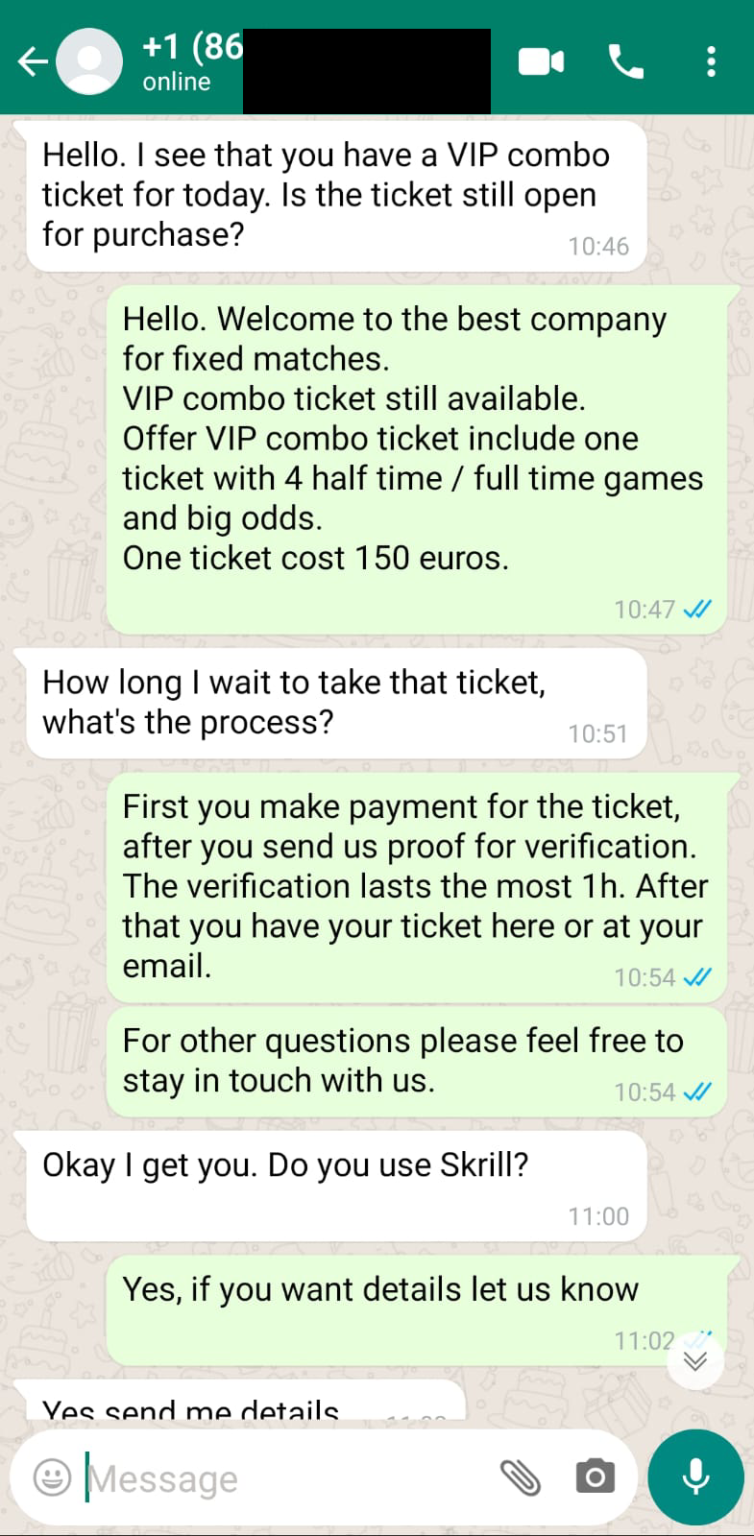Tap the microphone to record a voice message
This screenshot has height=1536, width=754.
coord(696,1477)
